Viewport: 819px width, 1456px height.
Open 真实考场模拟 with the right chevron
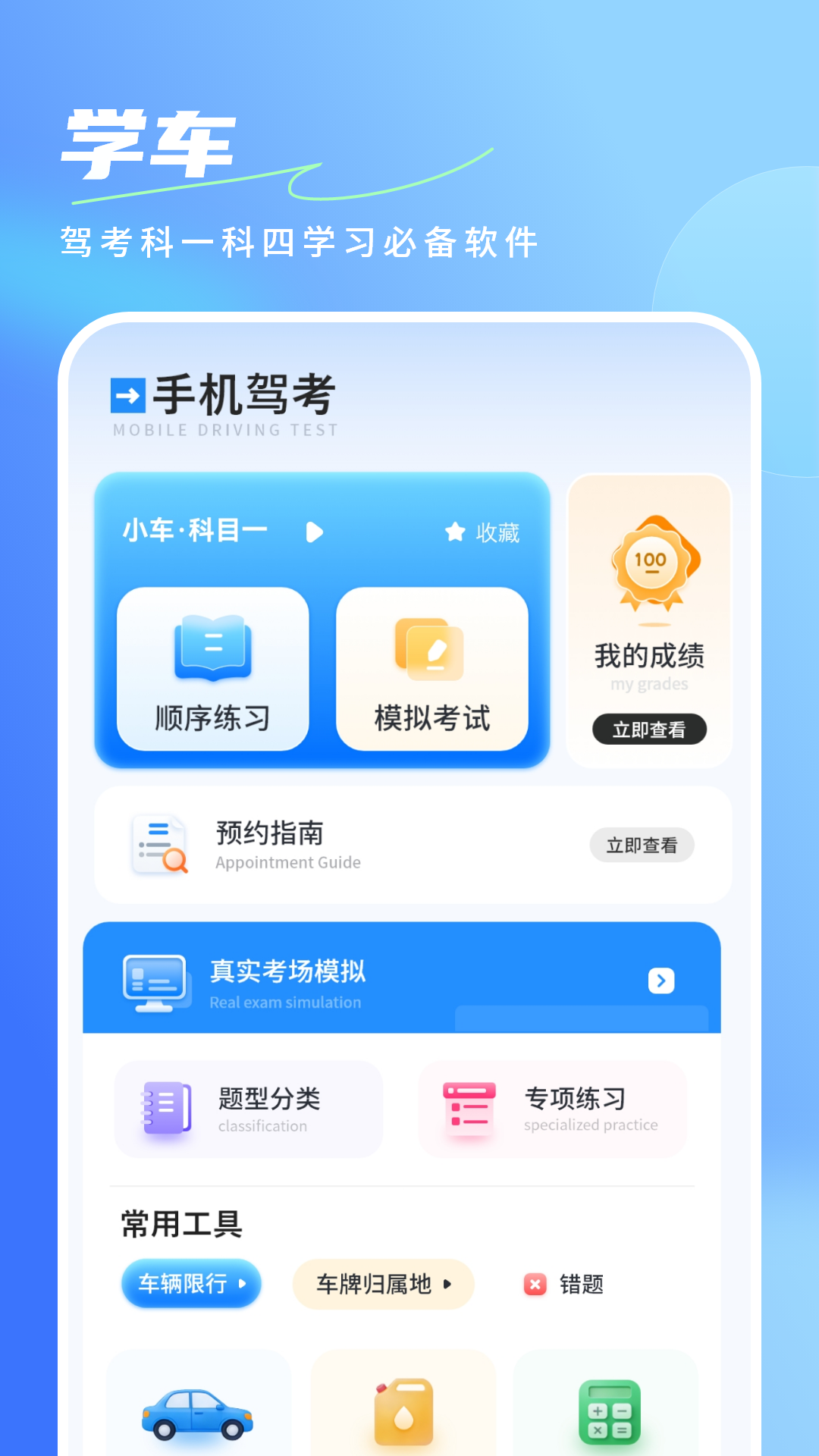click(661, 980)
